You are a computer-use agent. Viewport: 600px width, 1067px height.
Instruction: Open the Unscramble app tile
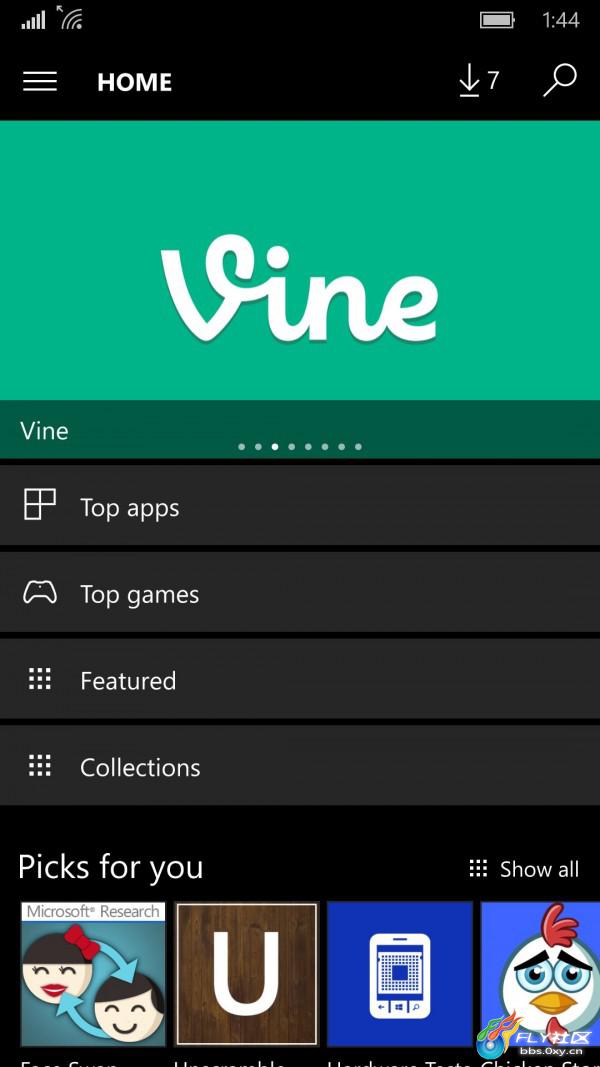tap(246, 974)
